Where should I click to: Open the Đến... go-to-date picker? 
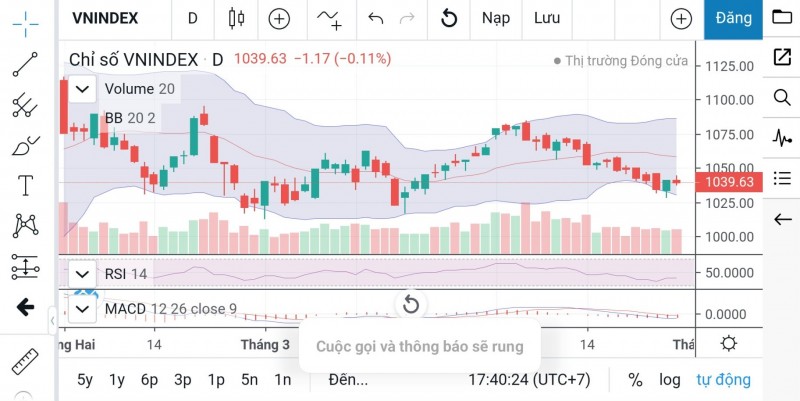point(348,380)
